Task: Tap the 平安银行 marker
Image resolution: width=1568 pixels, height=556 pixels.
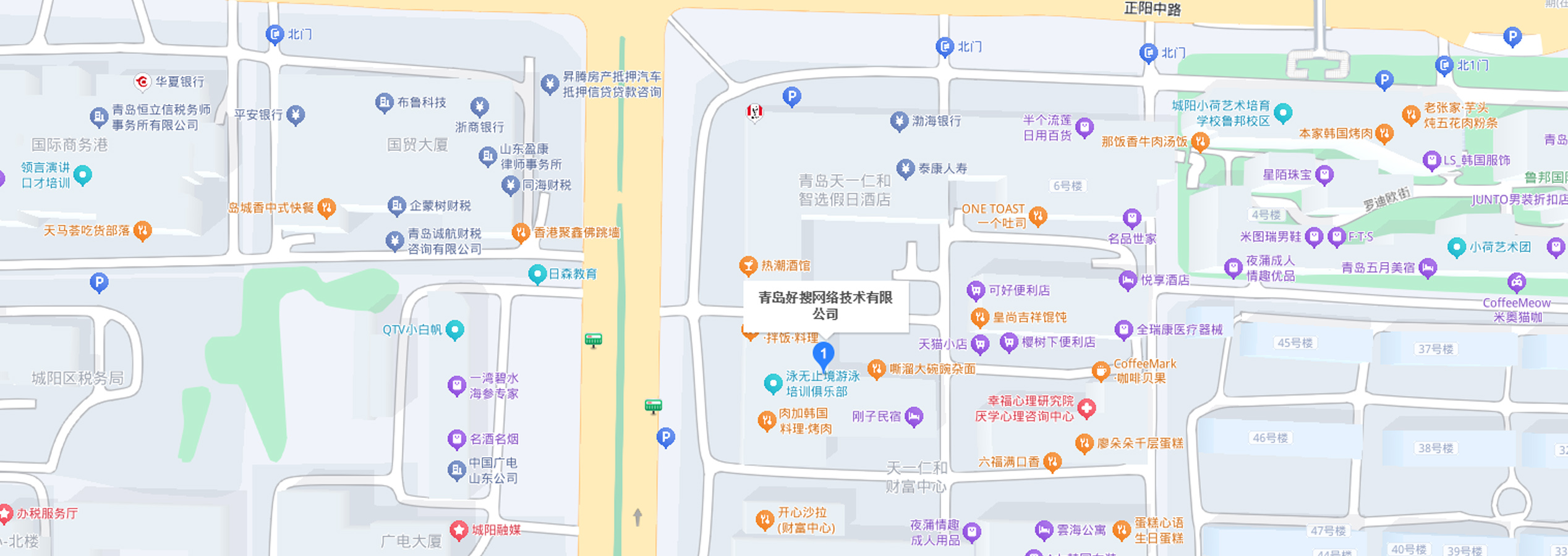Action: 296,114
